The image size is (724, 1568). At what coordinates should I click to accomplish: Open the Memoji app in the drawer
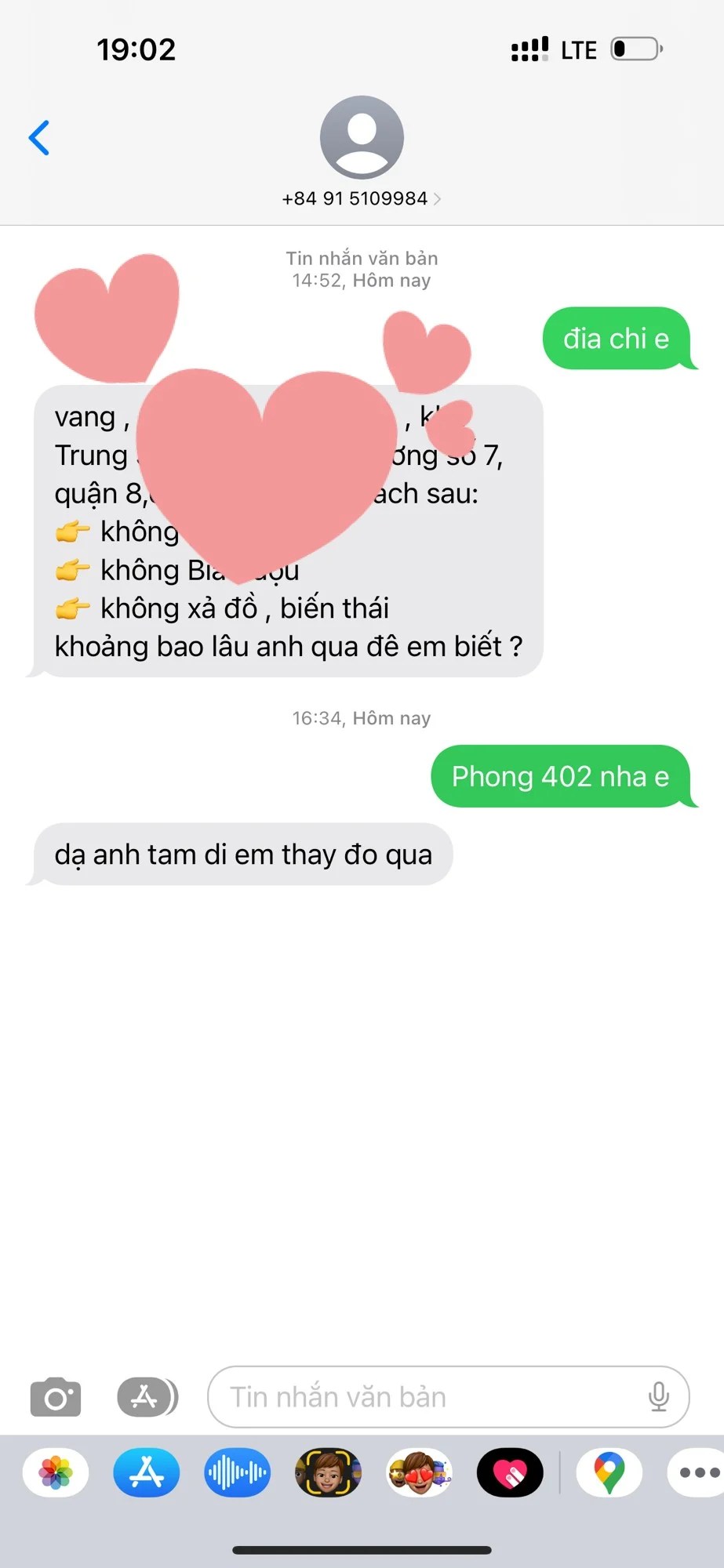328,1472
